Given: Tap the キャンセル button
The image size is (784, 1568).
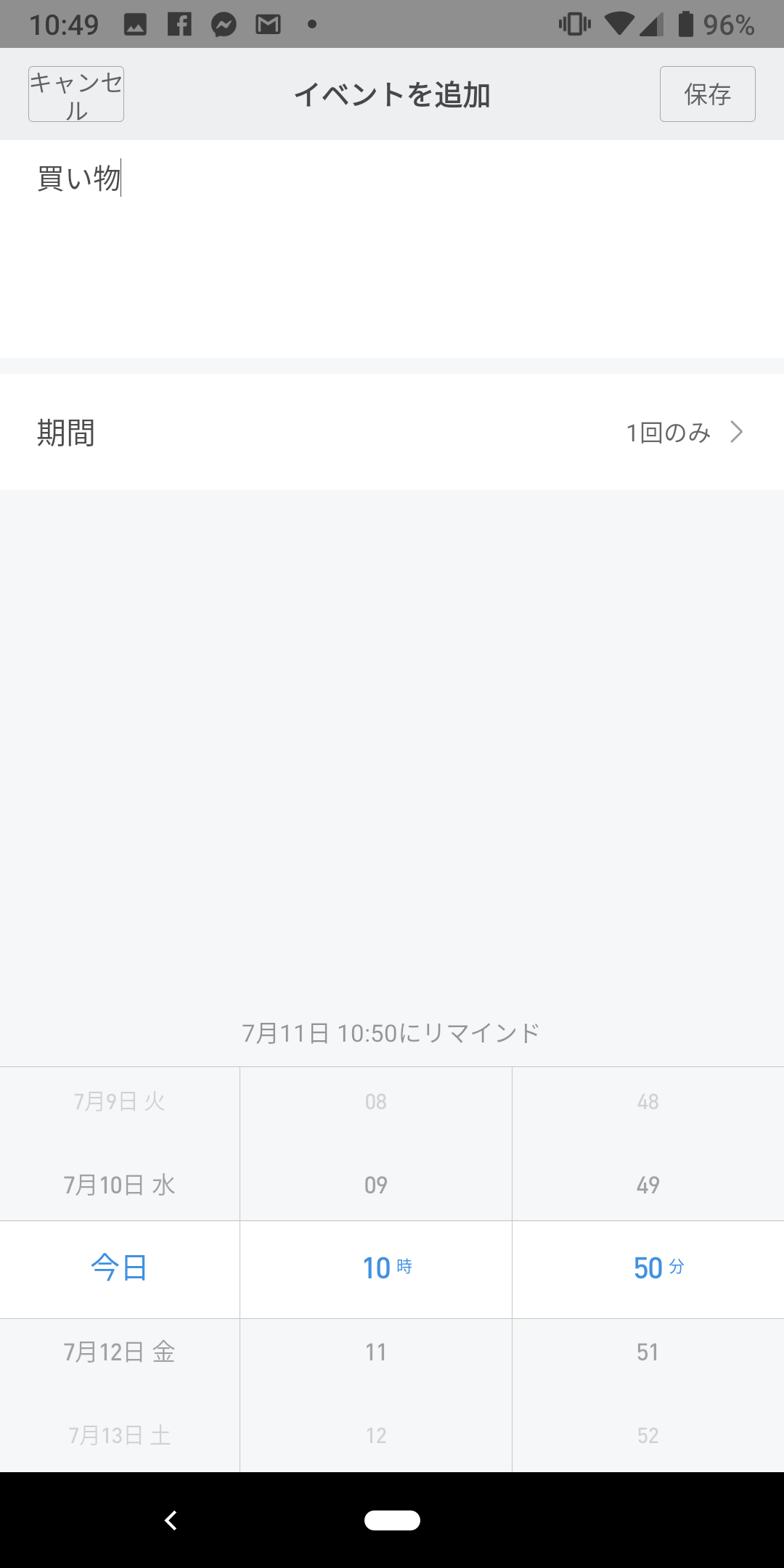Looking at the screenshot, I should tap(76, 94).
